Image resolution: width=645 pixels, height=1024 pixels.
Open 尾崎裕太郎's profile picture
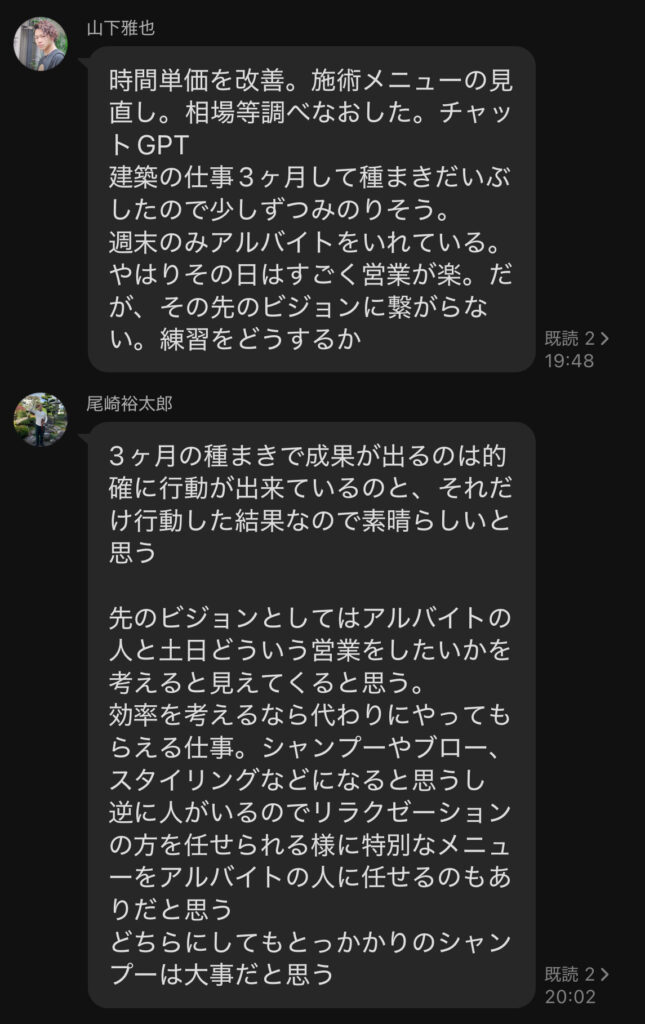pos(40,419)
